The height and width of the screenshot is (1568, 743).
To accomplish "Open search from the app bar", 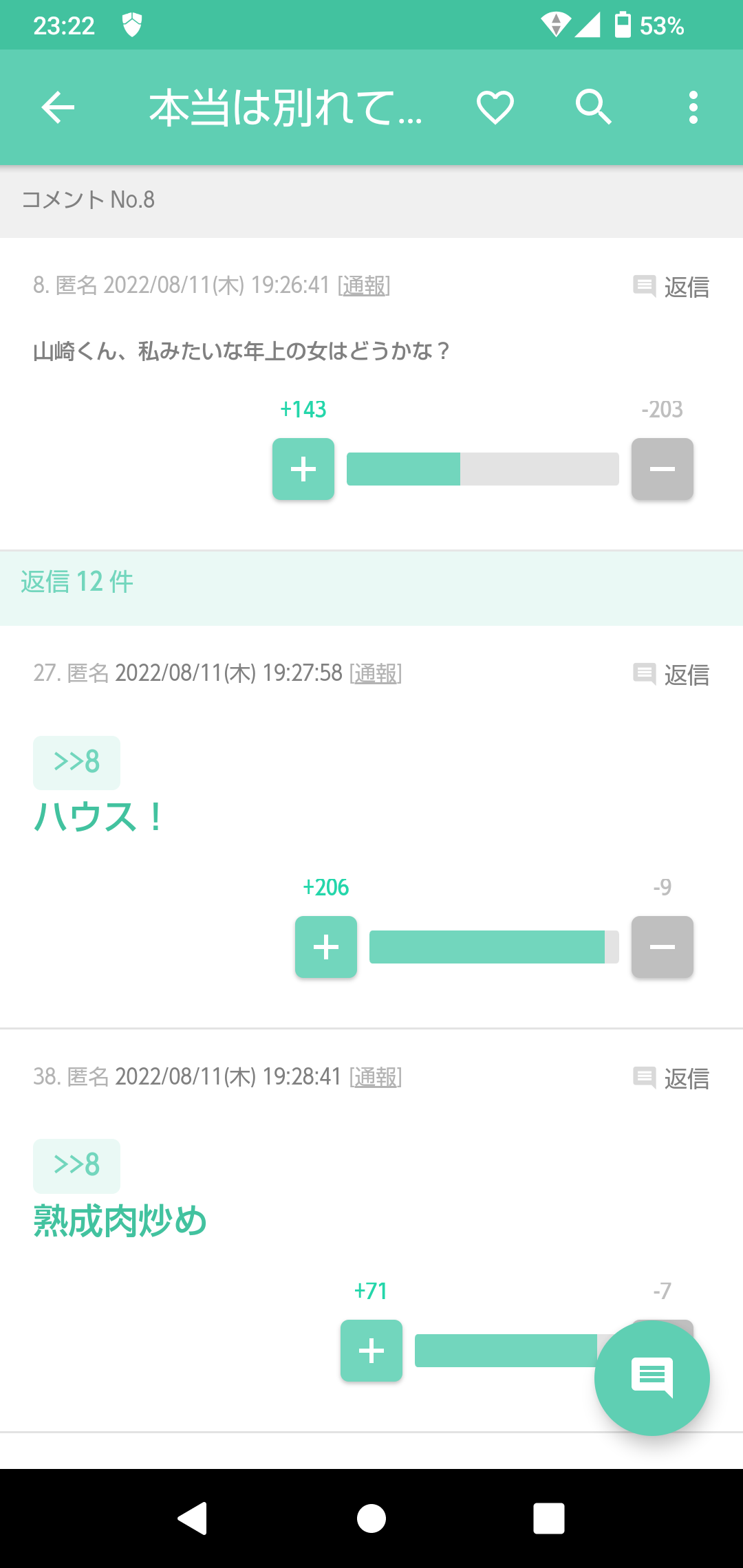I will point(593,107).
